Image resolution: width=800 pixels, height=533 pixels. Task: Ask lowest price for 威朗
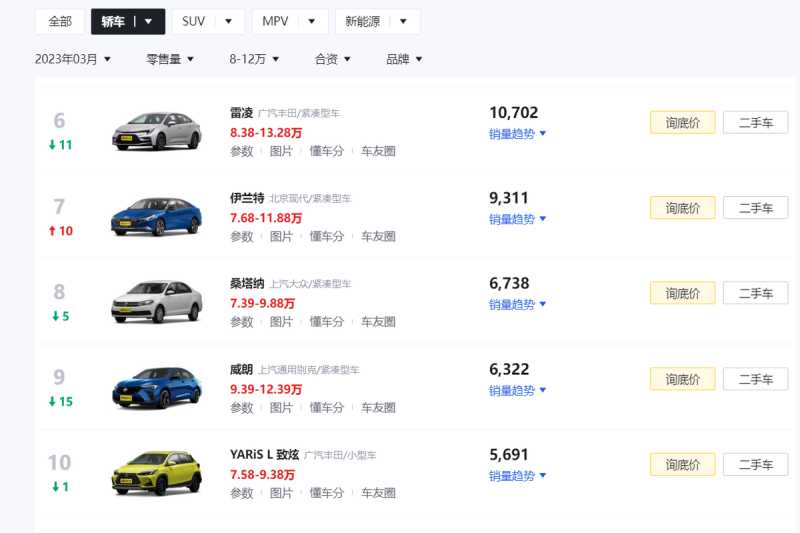[x=682, y=379]
